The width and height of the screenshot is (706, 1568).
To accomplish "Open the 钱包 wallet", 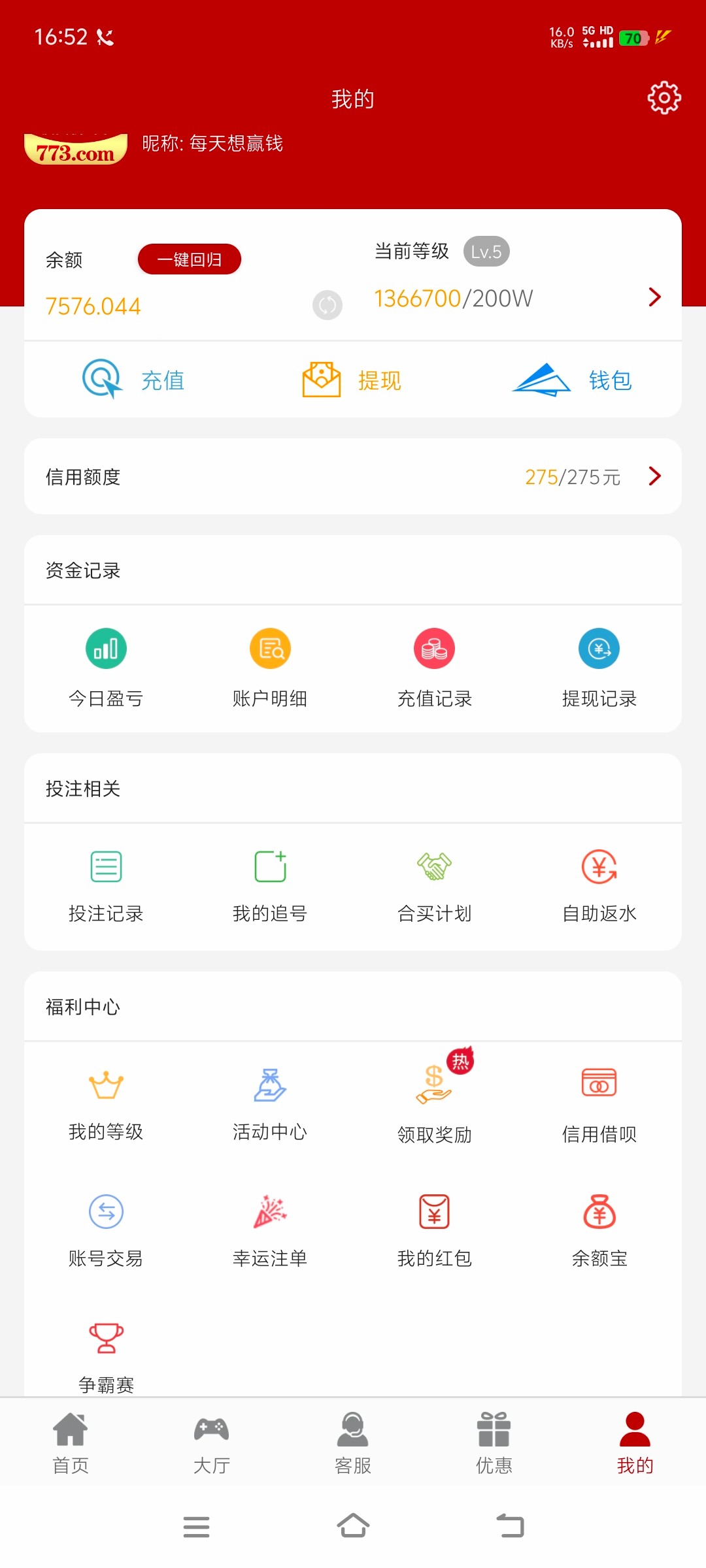I will click(572, 380).
